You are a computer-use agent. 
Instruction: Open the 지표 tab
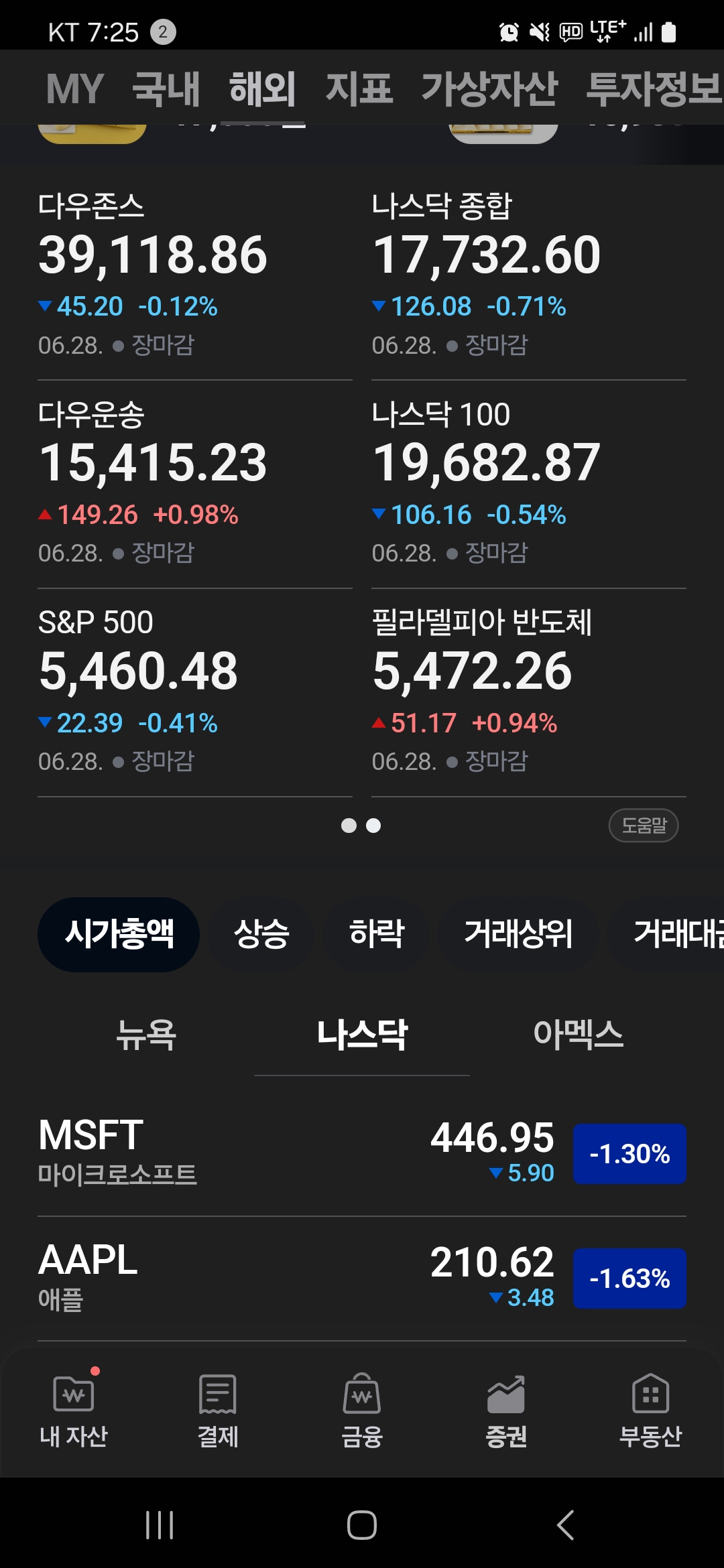359,88
